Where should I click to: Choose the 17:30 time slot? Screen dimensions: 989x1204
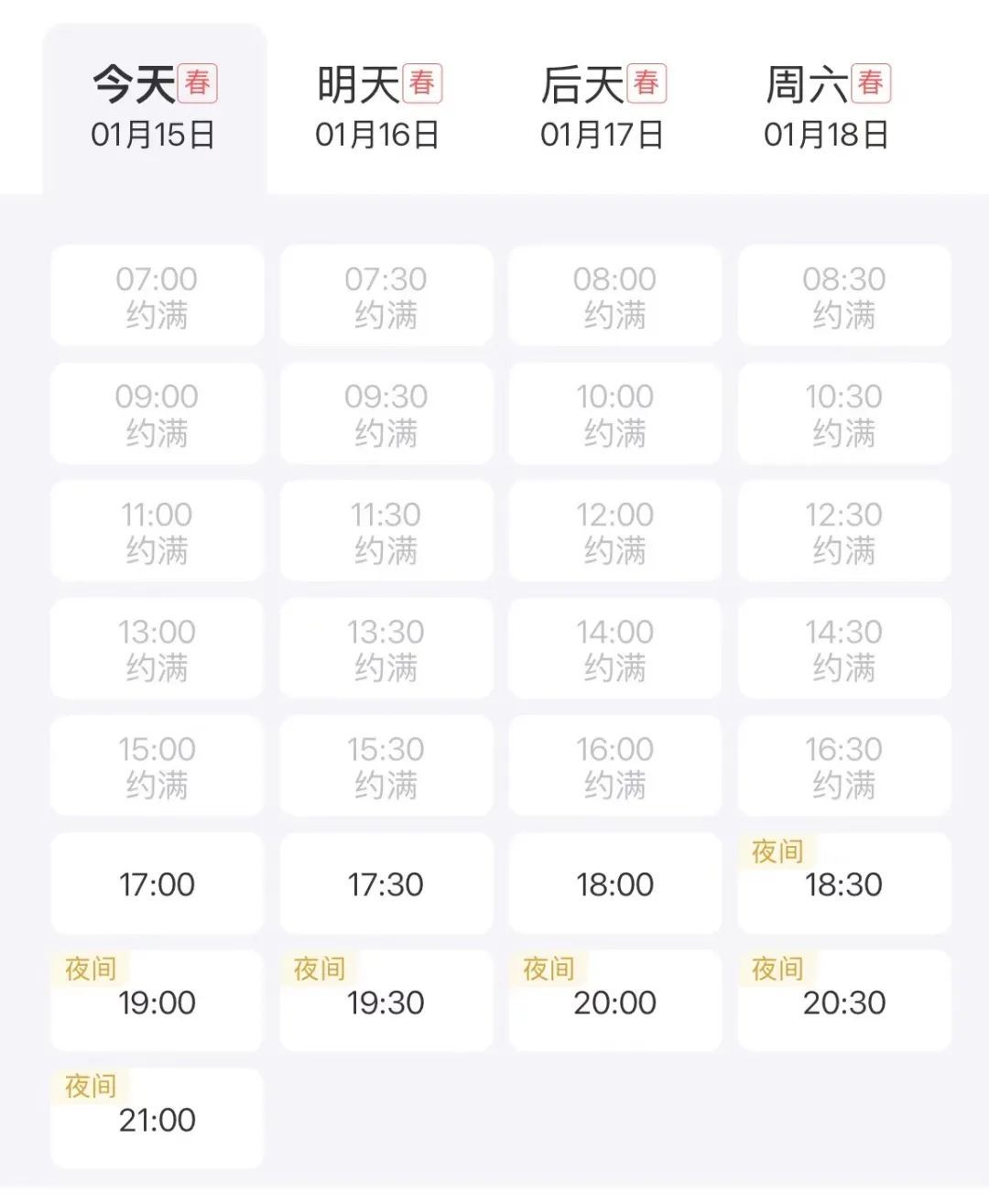(386, 884)
